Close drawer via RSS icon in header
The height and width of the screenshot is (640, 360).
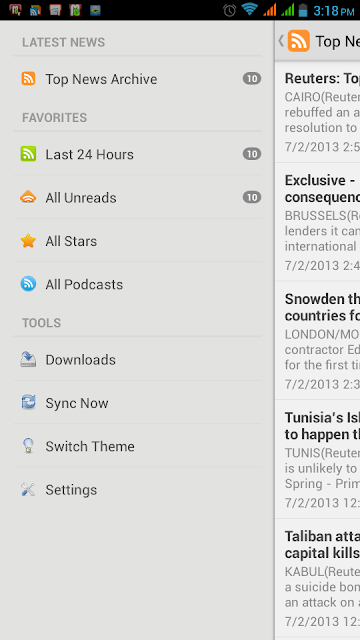298,41
